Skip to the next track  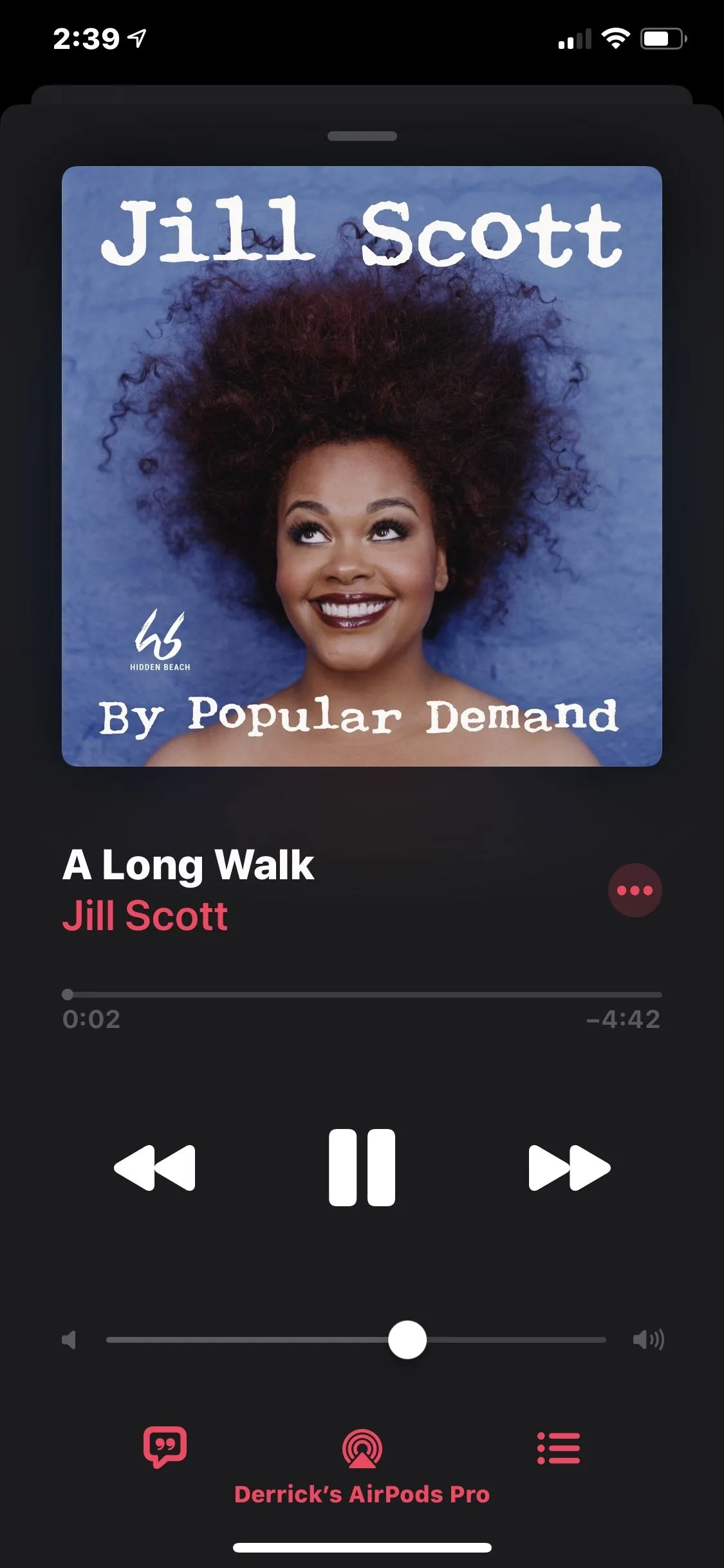point(569,1168)
